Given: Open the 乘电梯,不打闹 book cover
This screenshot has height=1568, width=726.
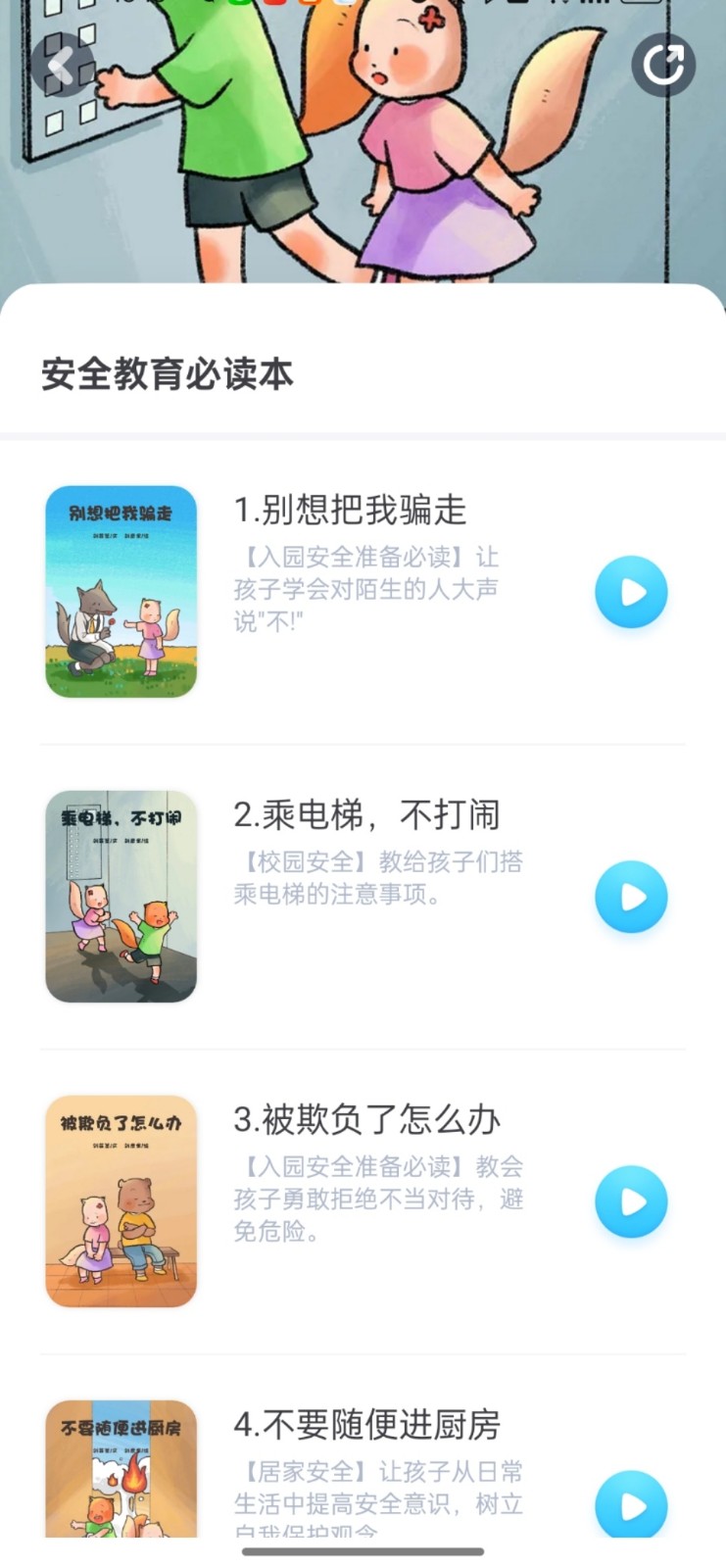Looking at the screenshot, I should point(121,897).
